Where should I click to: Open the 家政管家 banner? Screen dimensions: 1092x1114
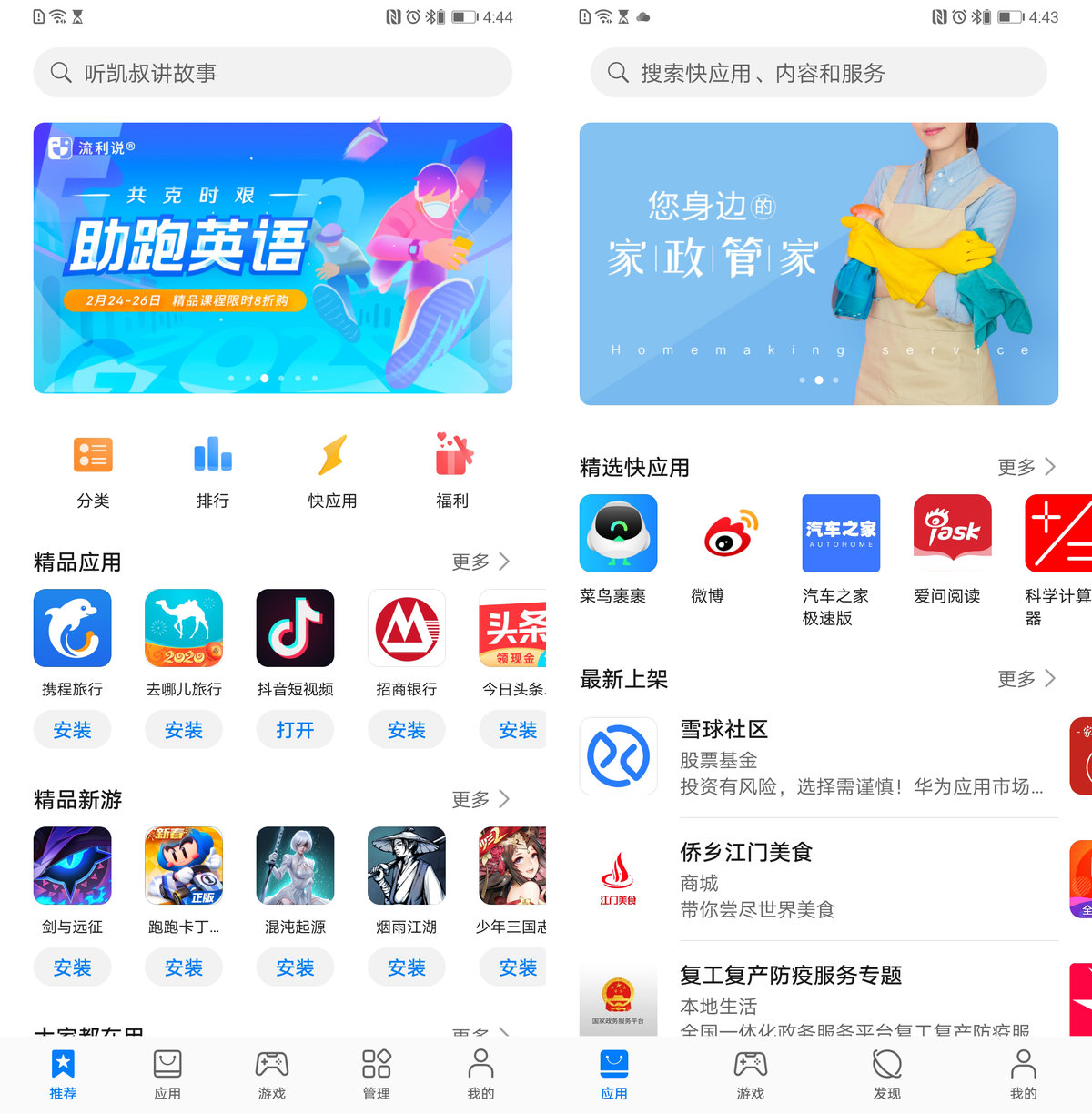819,264
